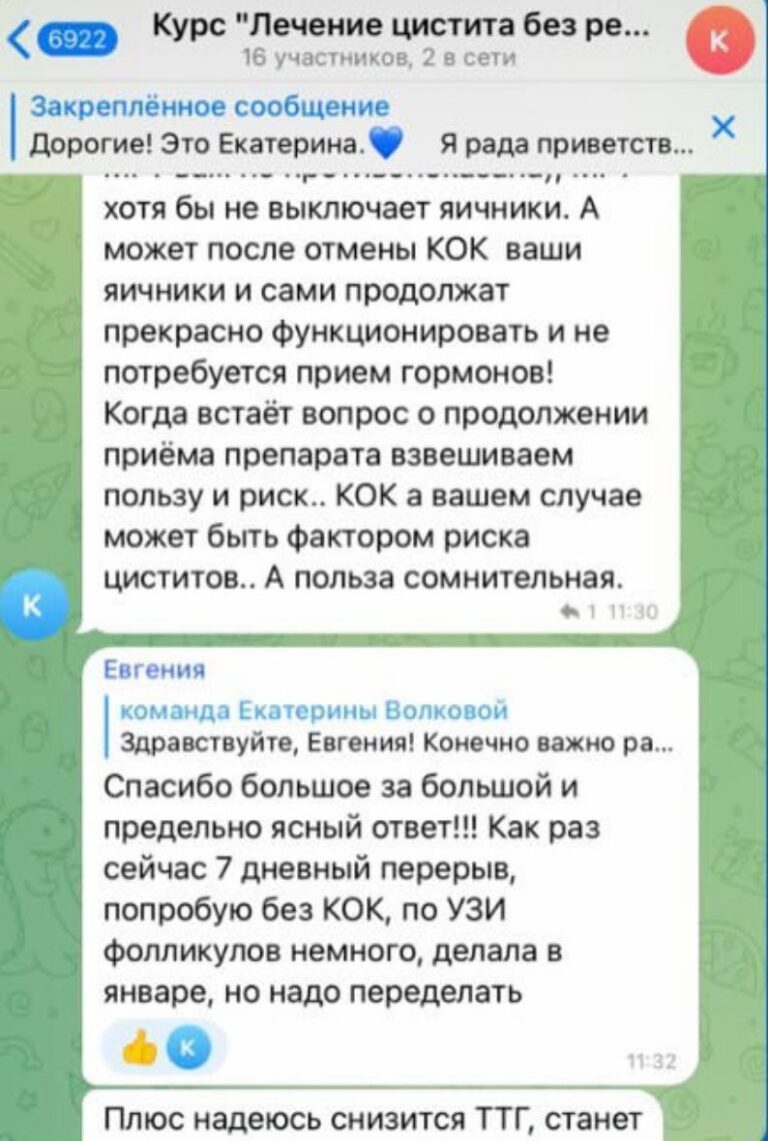The image size is (768, 1141).
Task: Dismiss the pinned message banner
Action: (727, 126)
